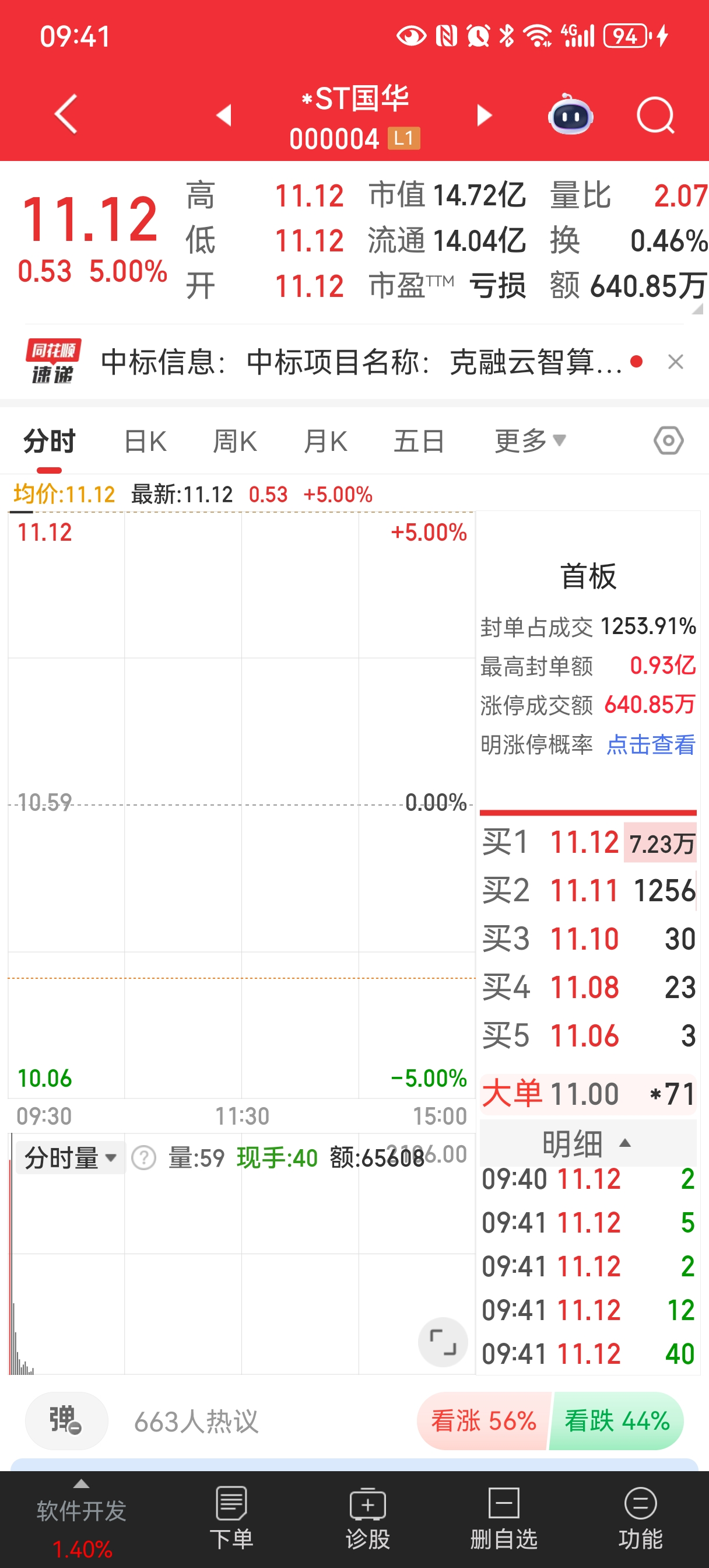The height and width of the screenshot is (1568, 709).
Task: Go back using the top-left arrow
Action: pyautogui.click(x=66, y=114)
